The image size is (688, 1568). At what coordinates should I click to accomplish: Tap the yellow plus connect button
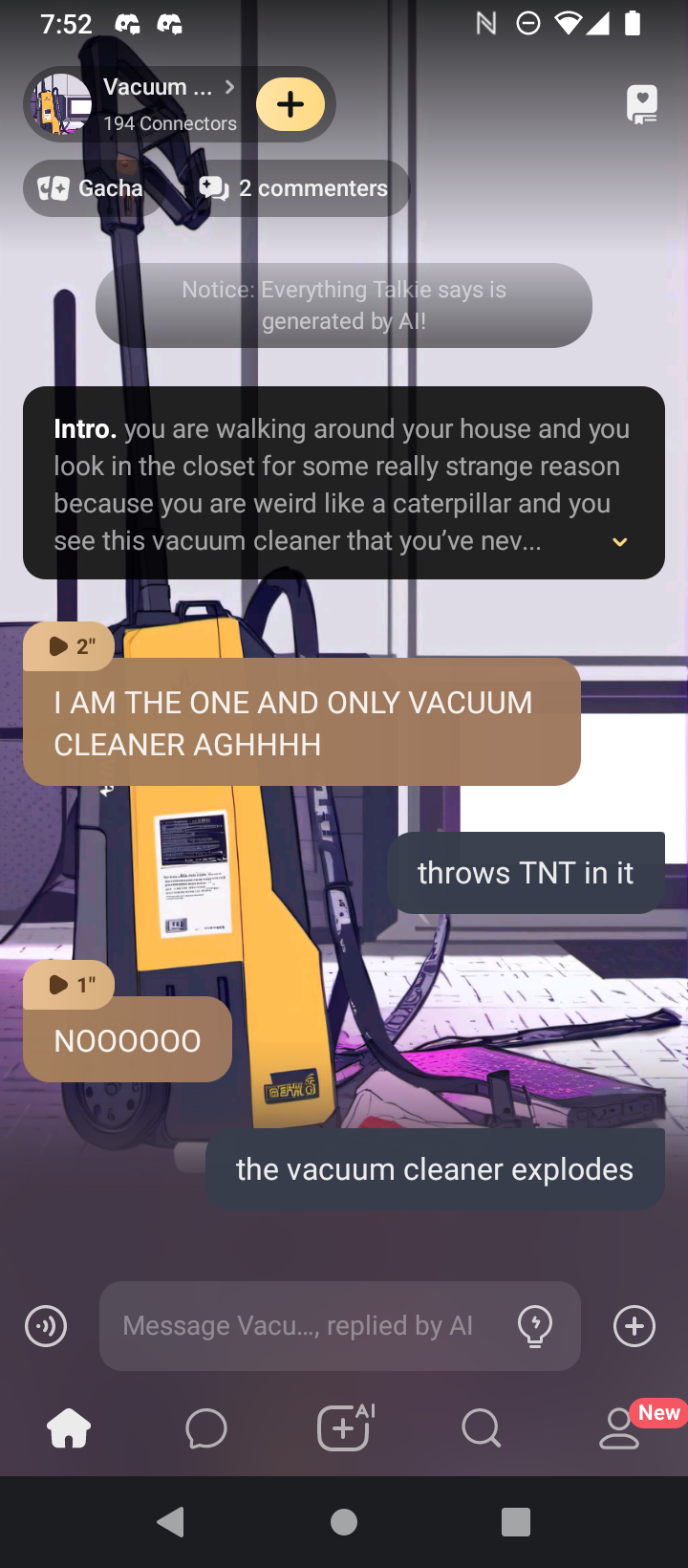pyautogui.click(x=290, y=104)
